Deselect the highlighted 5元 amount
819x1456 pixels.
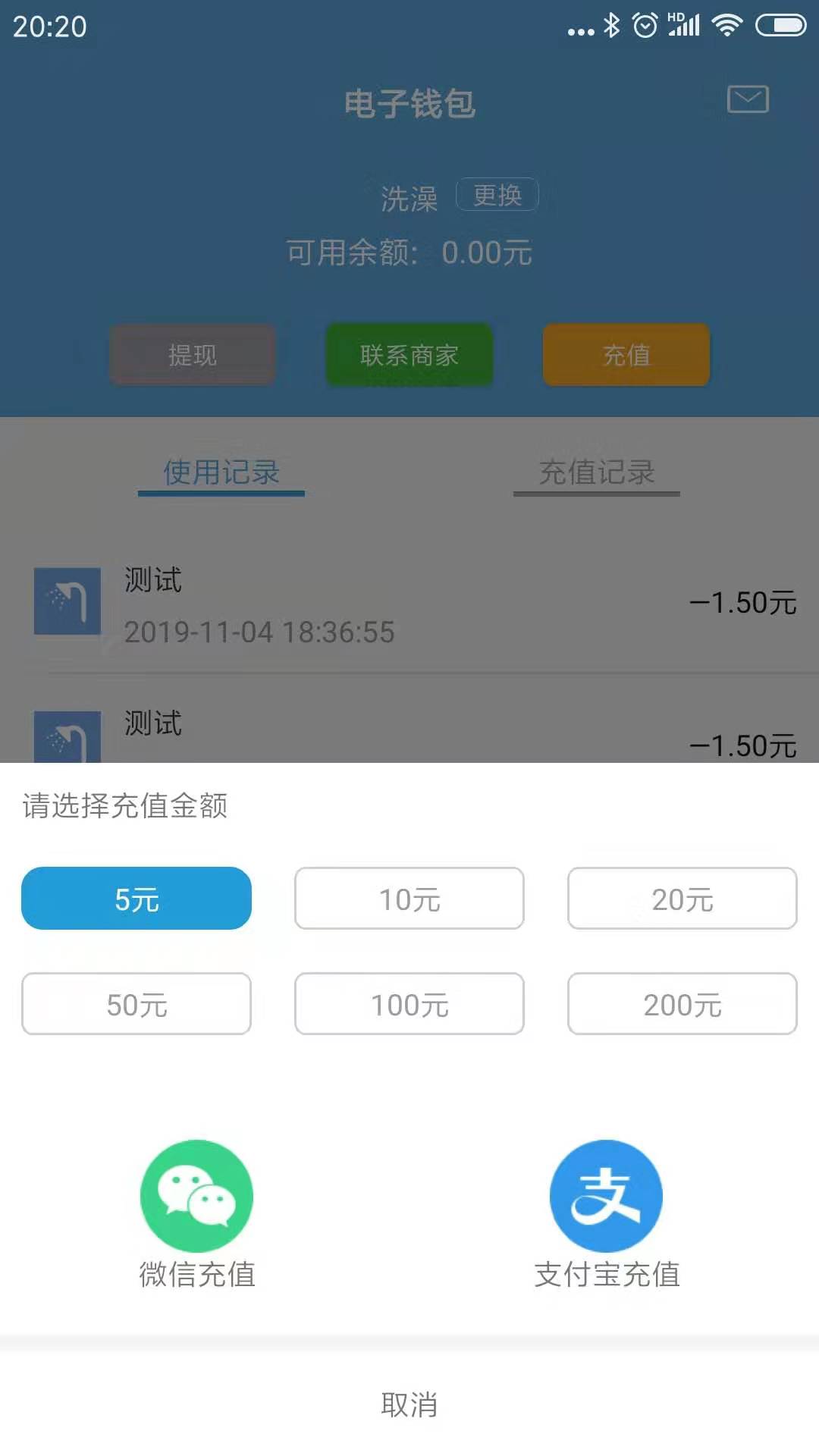pos(136,899)
